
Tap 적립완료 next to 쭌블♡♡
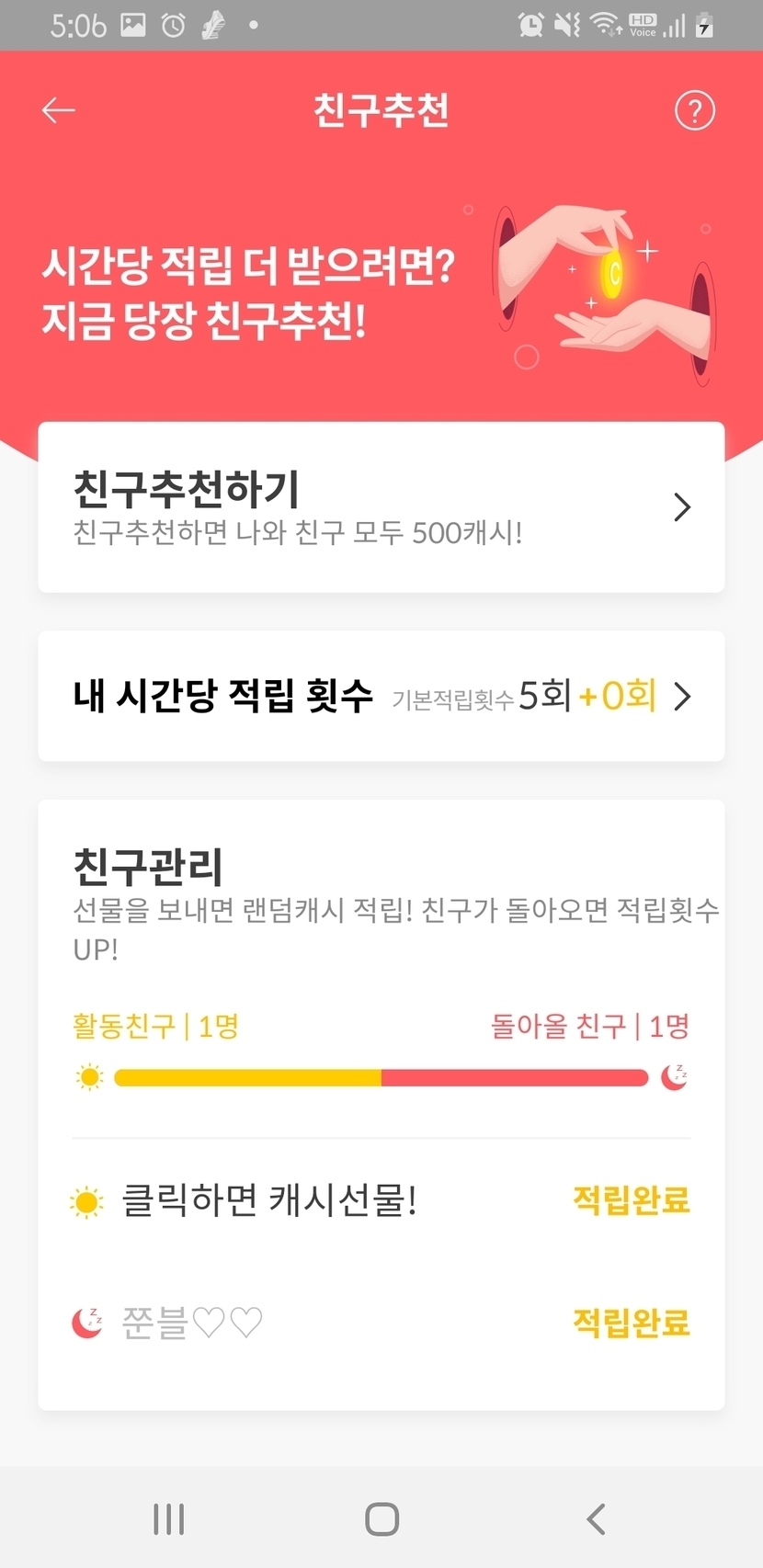[x=631, y=1324]
